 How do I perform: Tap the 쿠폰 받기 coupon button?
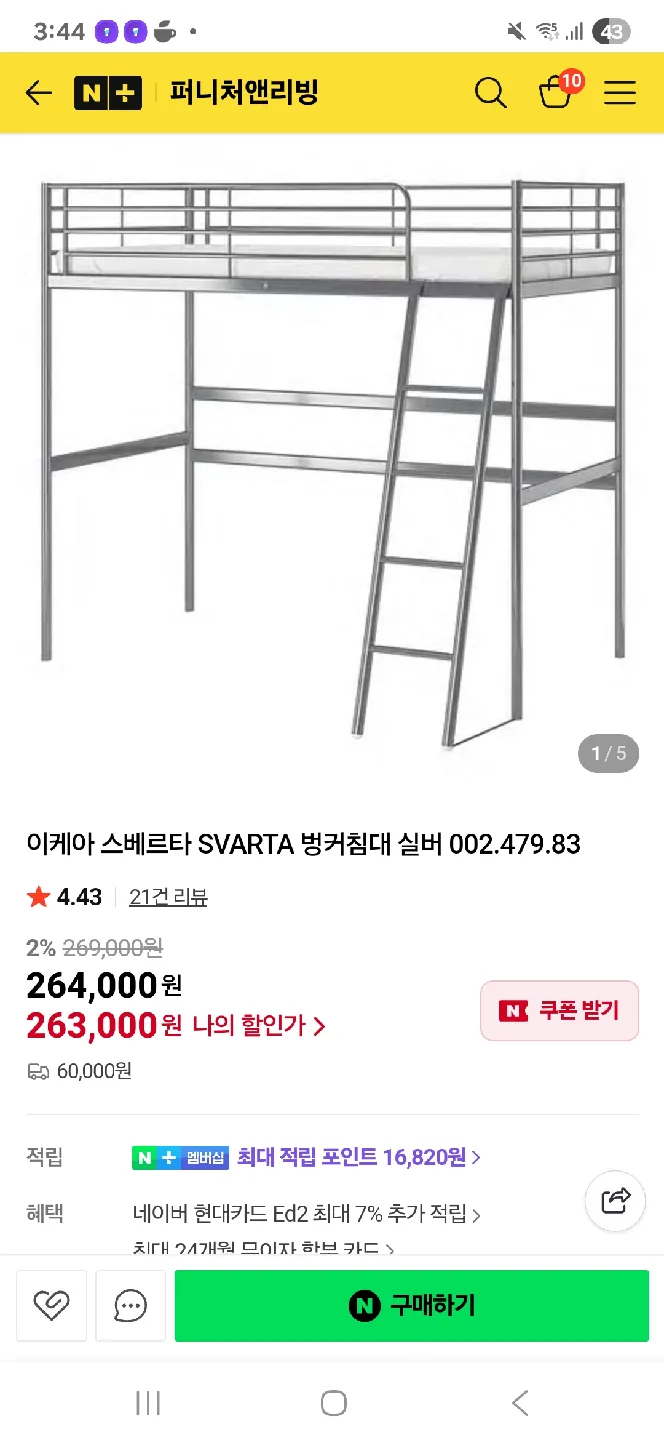[559, 1011]
